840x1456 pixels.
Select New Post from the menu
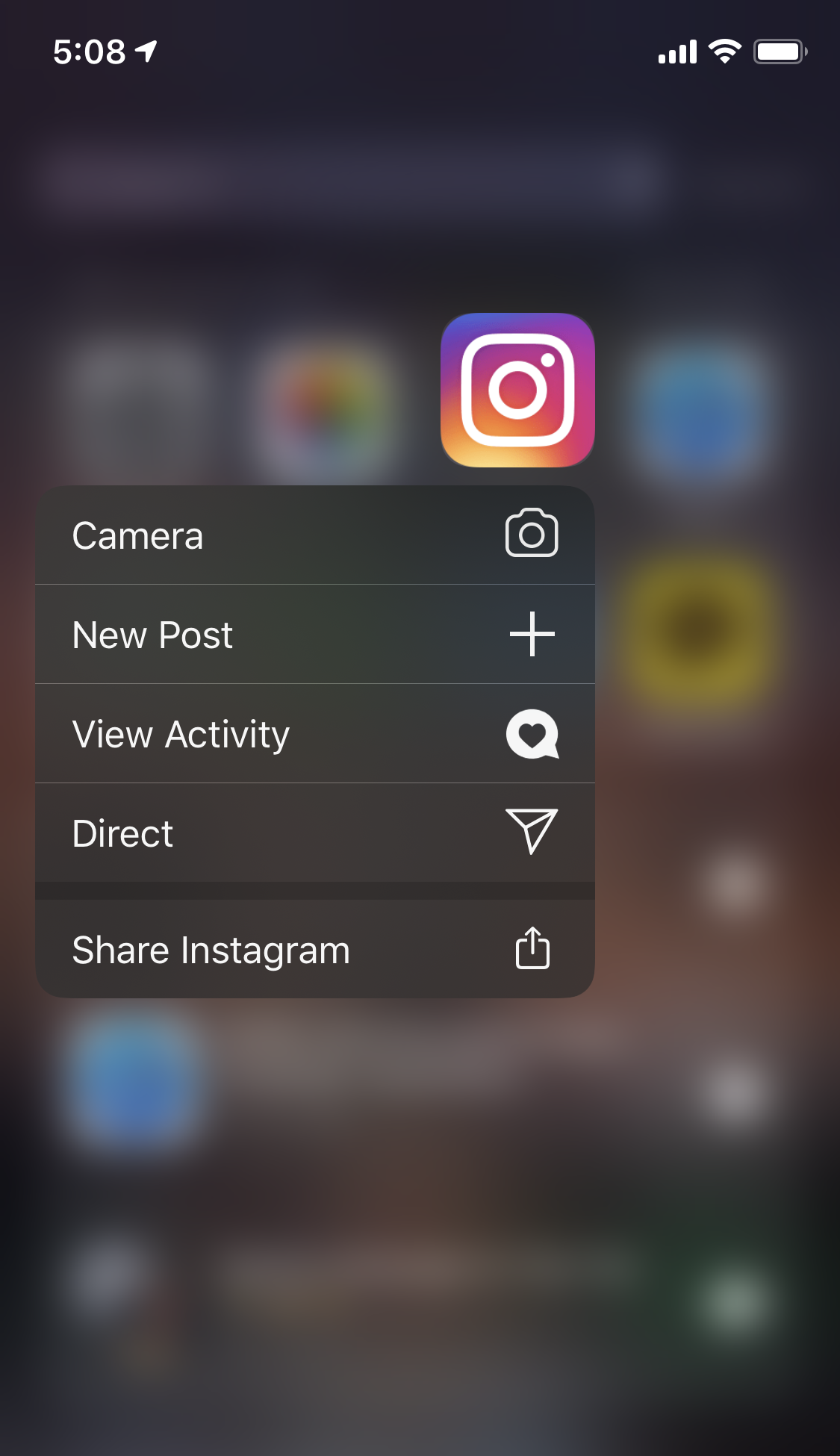314,635
